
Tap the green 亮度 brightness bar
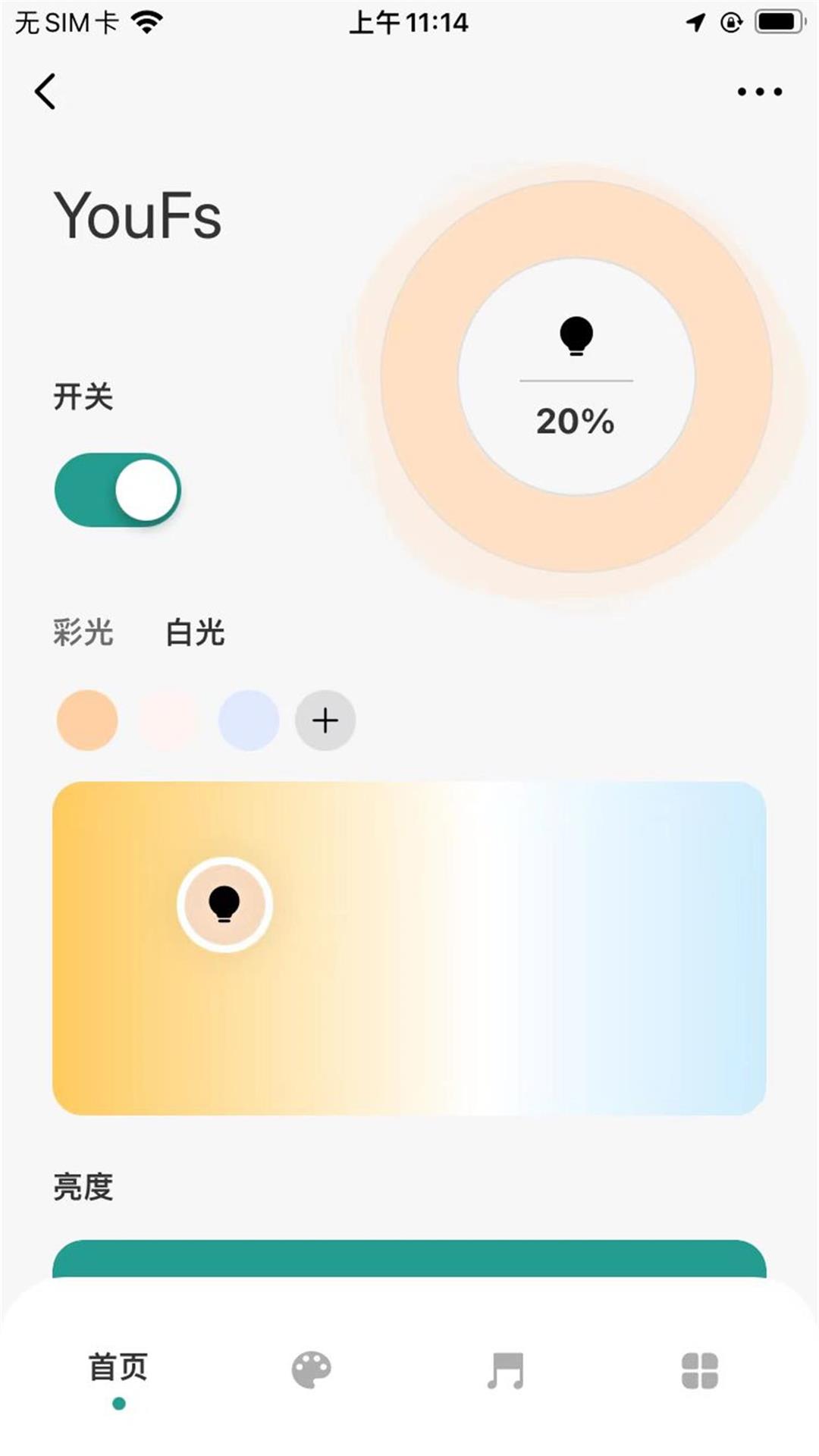(409, 1259)
